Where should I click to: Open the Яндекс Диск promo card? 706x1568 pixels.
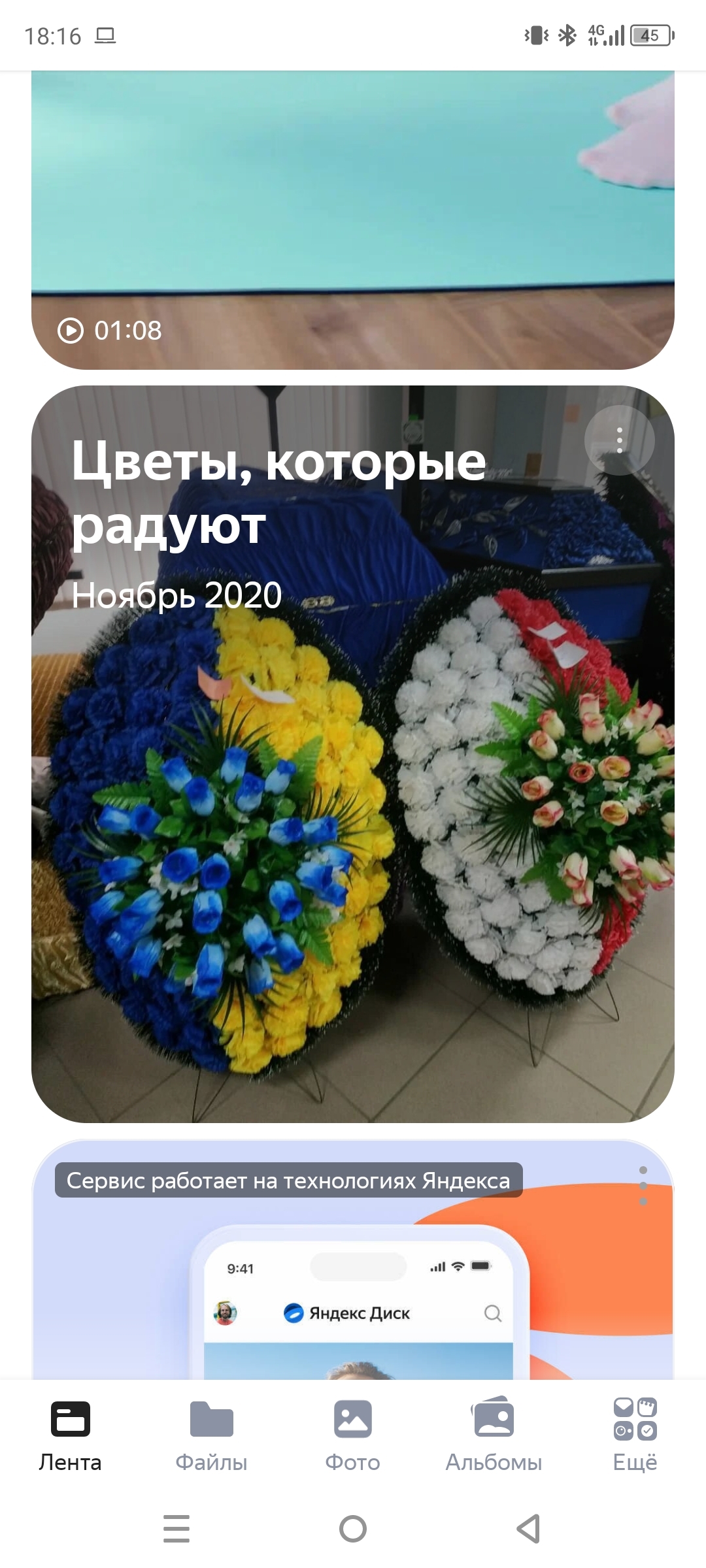(x=353, y=1294)
